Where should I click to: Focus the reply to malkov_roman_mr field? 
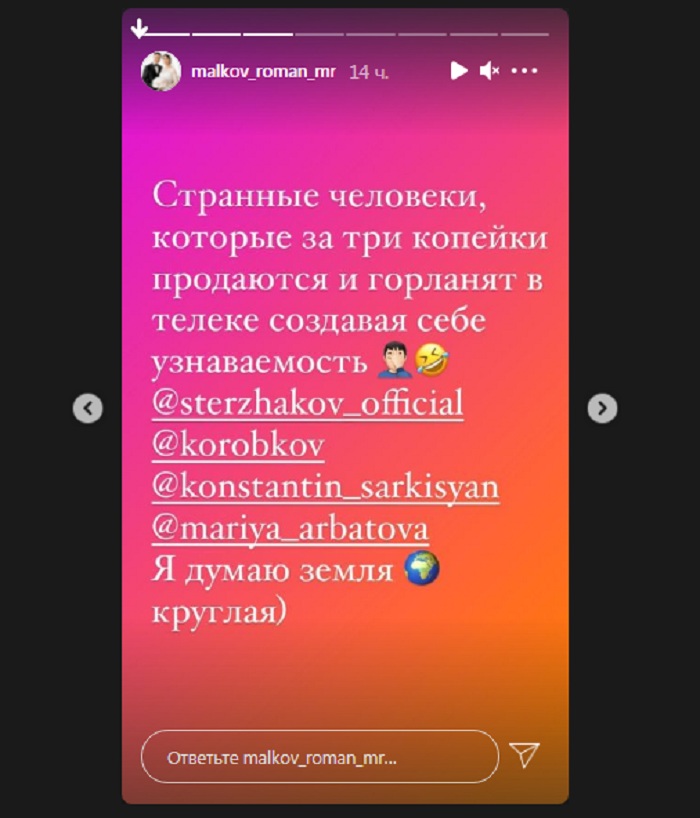tap(320, 756)
